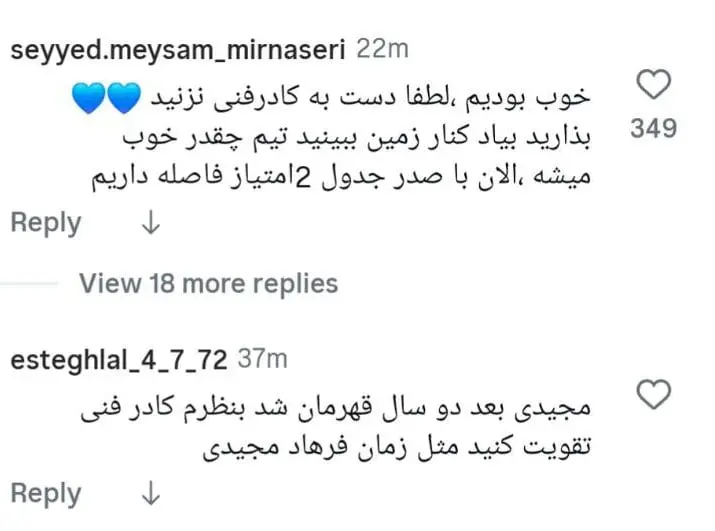
Task: View 18 more replies
Action: pos(208,283)
